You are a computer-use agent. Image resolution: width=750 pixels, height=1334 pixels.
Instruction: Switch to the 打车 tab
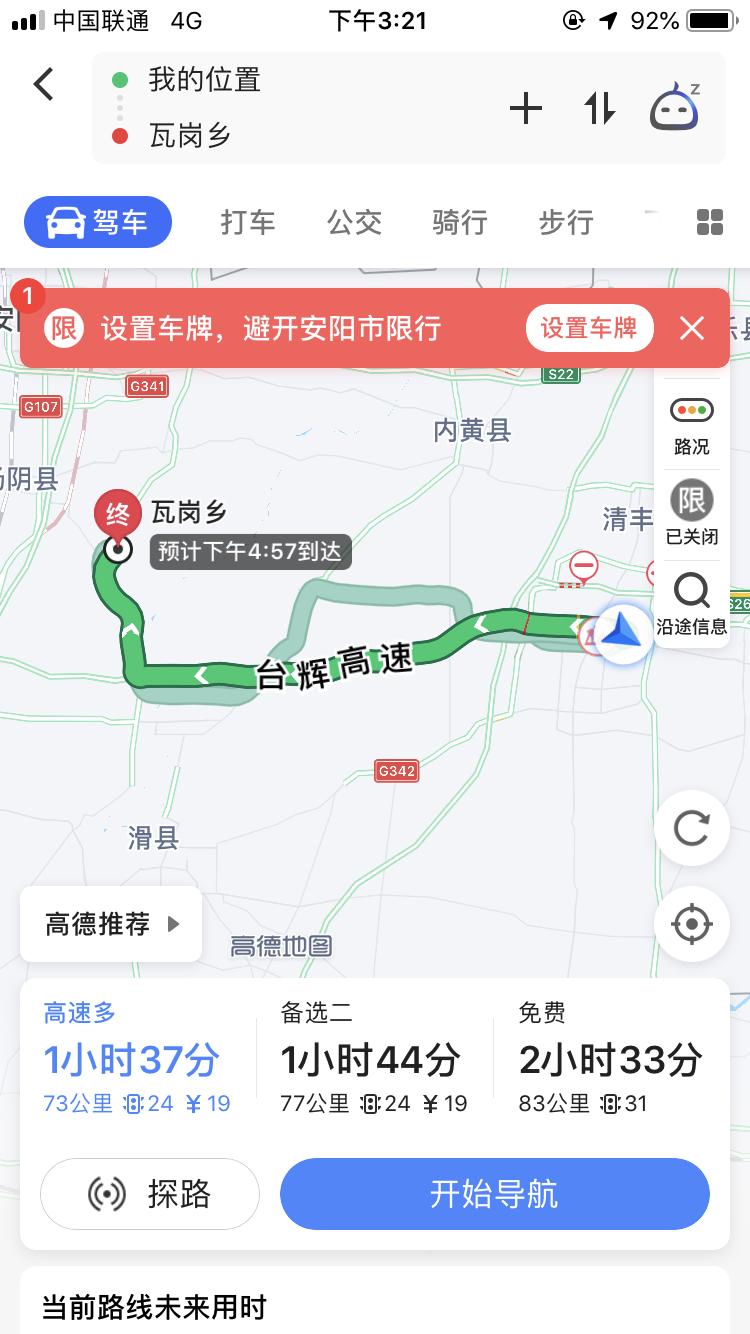click(248, 222)
